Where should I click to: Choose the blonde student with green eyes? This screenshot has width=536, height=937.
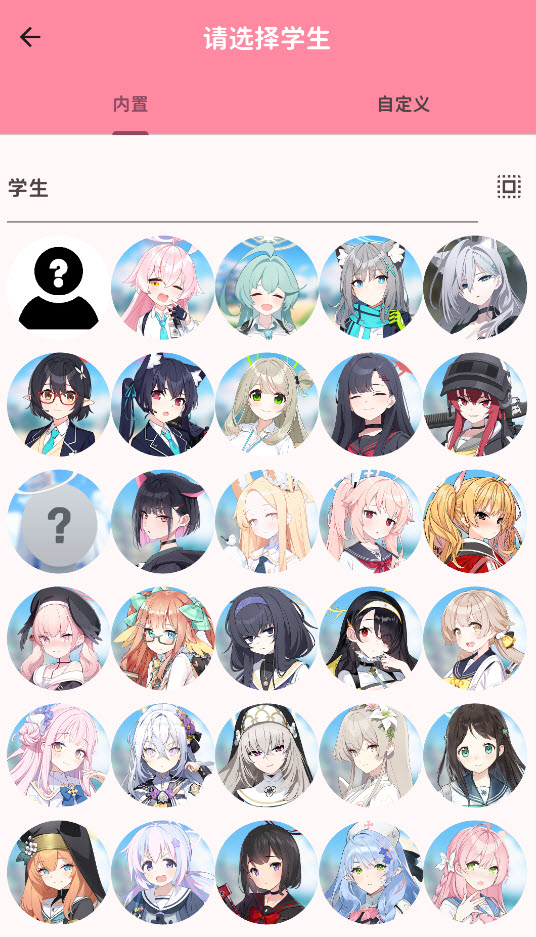(267, 404)
